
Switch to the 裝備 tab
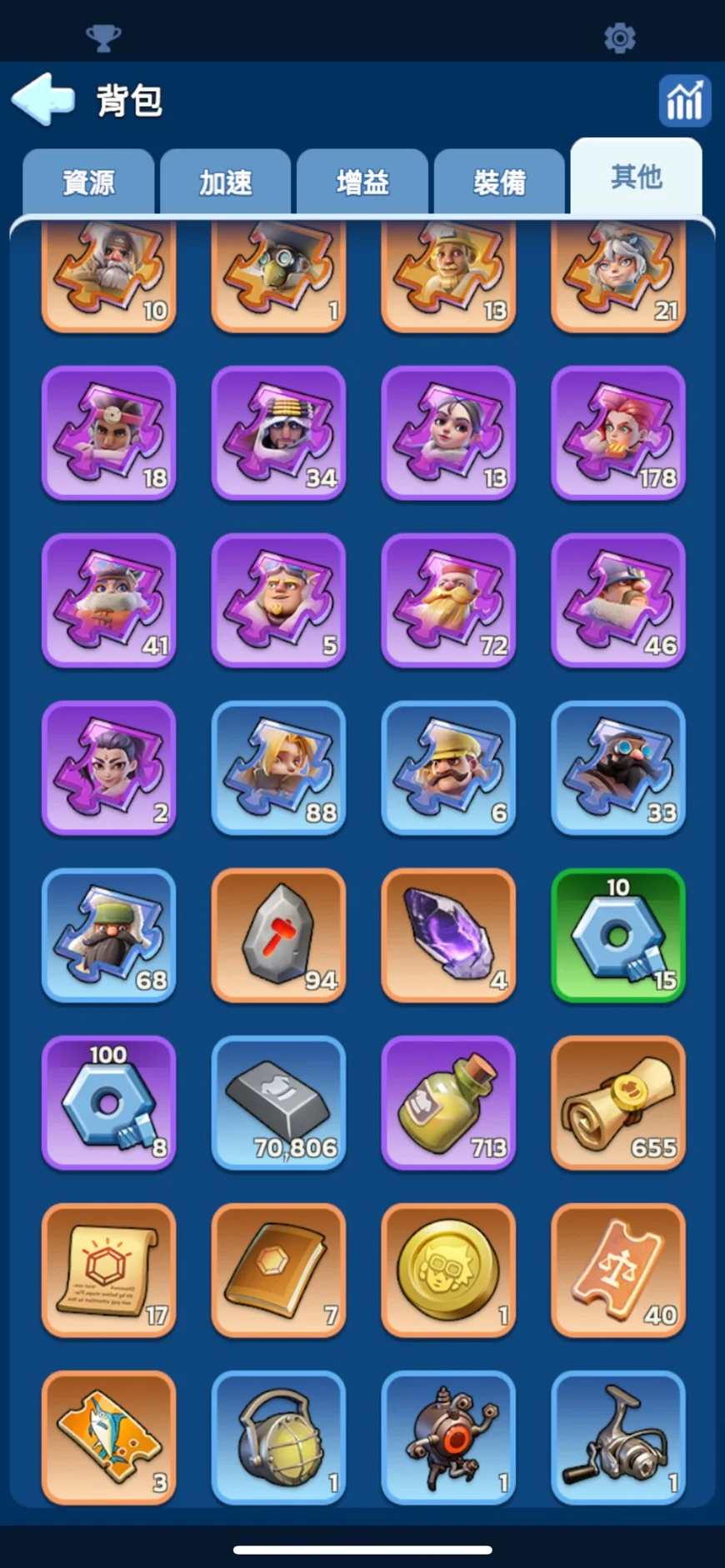(x=499, y=182)
